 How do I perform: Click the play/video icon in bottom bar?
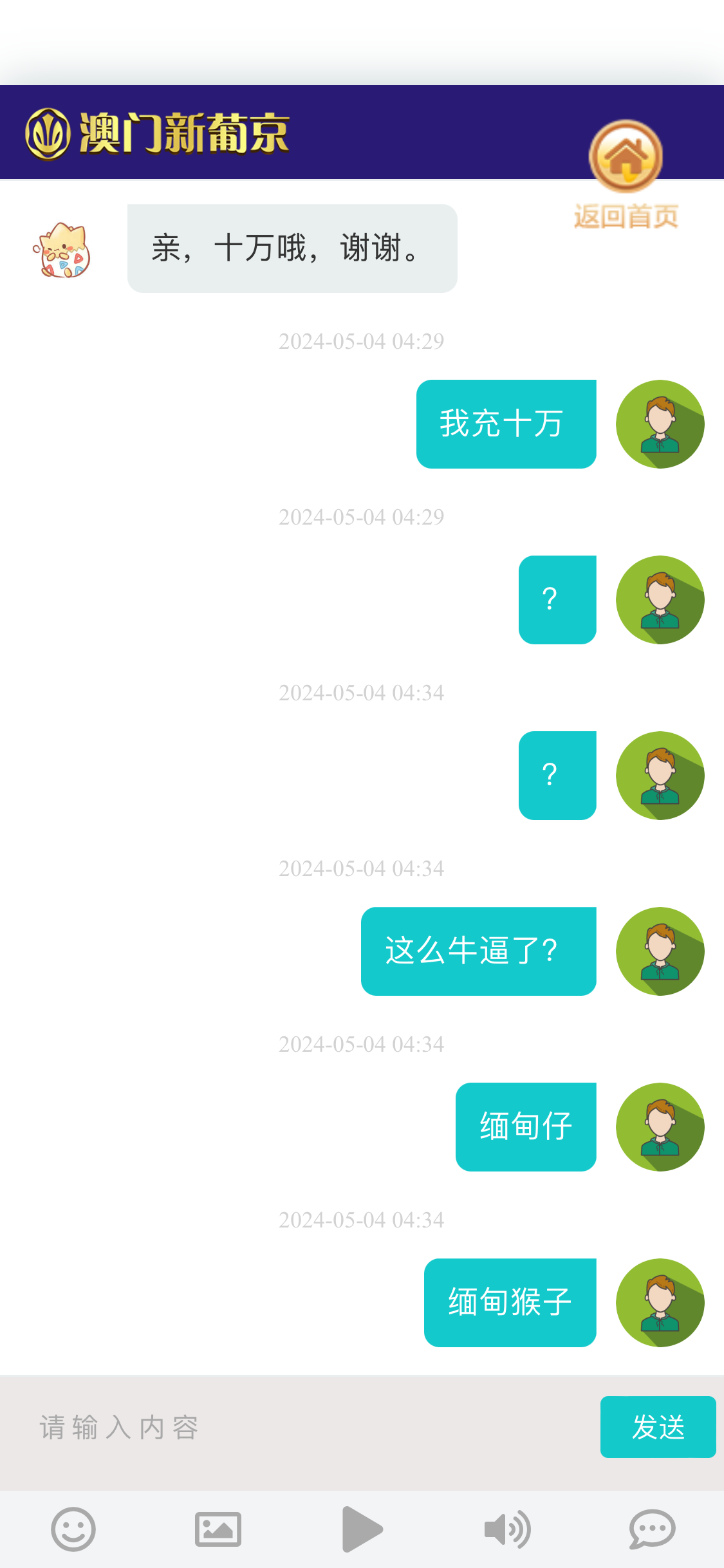coord(362,1529)
